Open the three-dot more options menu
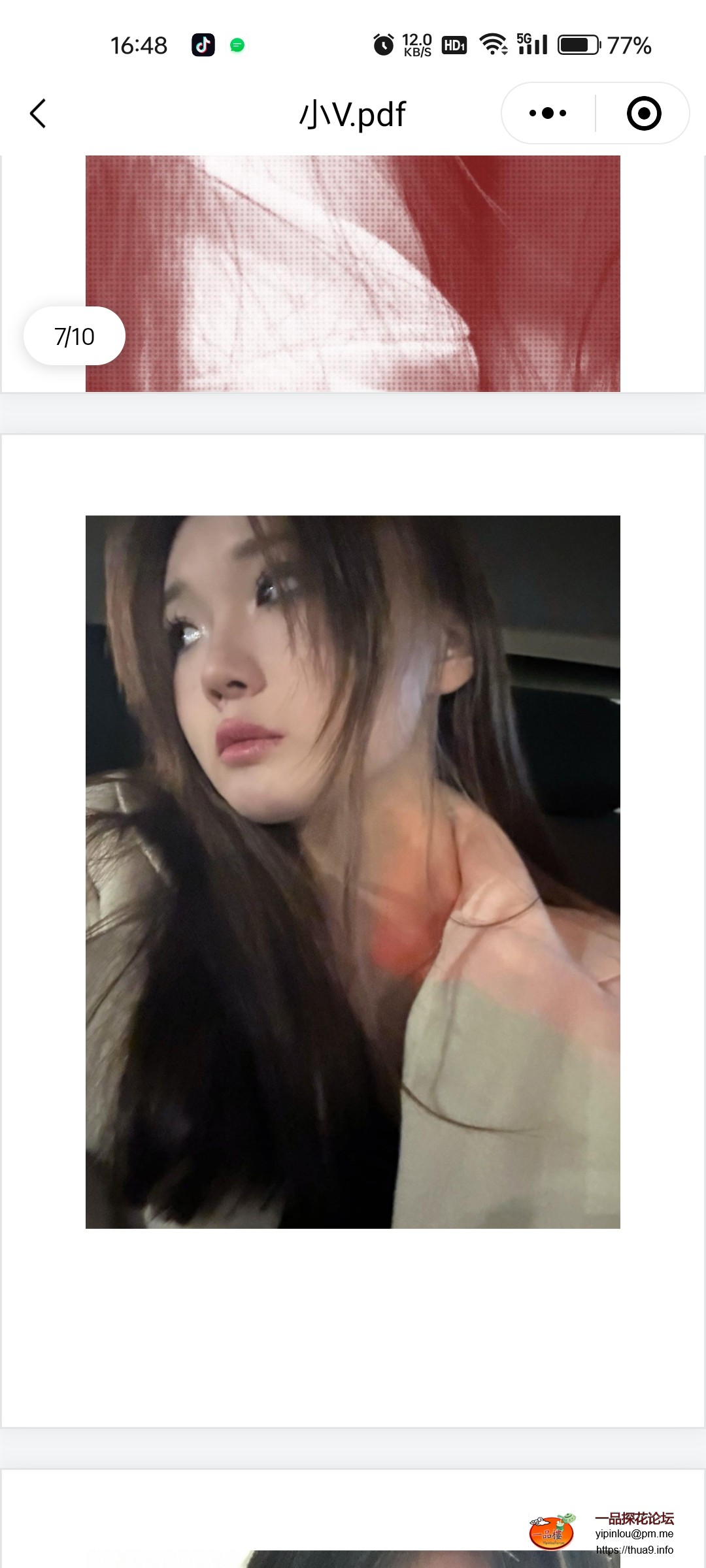Viewport: 706px width, 1568px height. pyautogui.click(x=548, y=114)
